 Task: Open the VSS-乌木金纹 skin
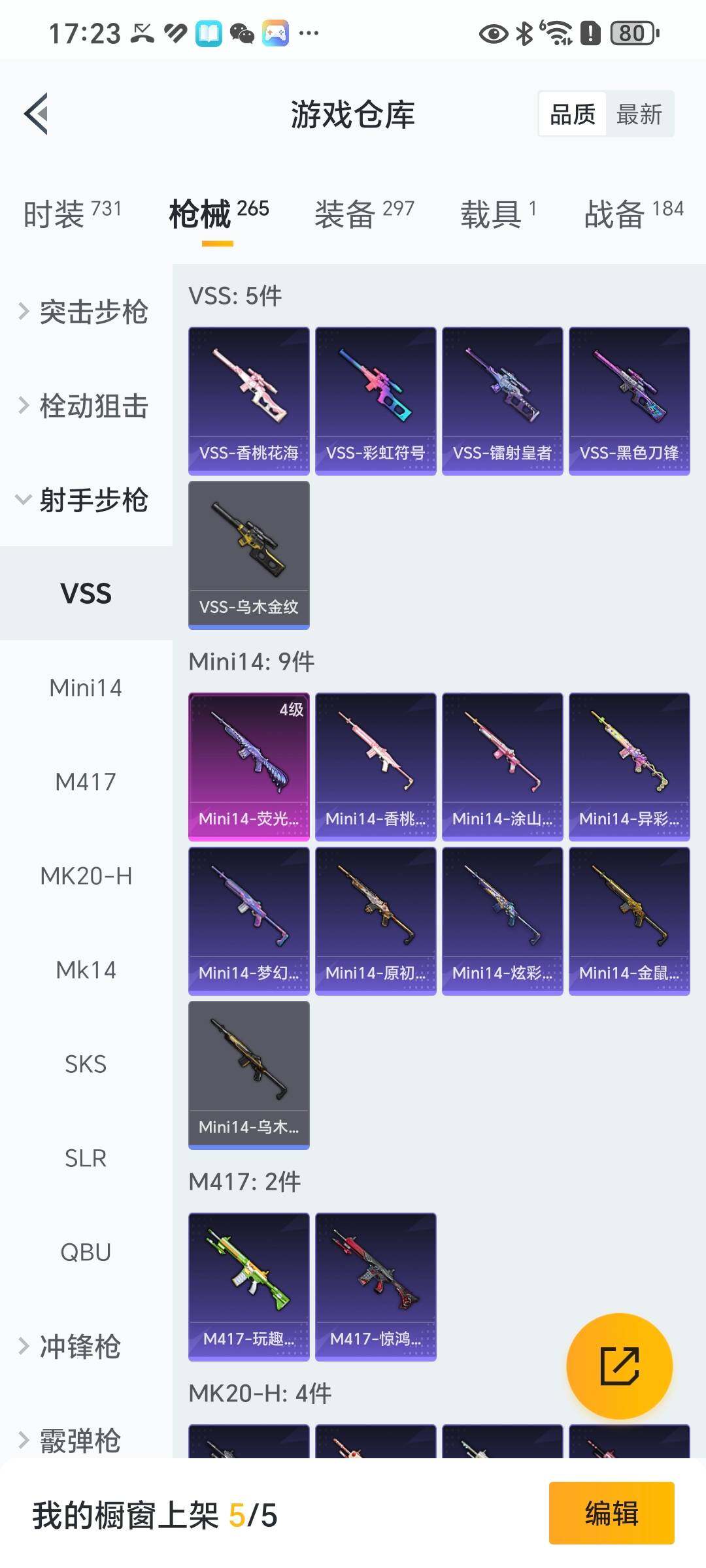pyautogui.click(x=249, y=555)
